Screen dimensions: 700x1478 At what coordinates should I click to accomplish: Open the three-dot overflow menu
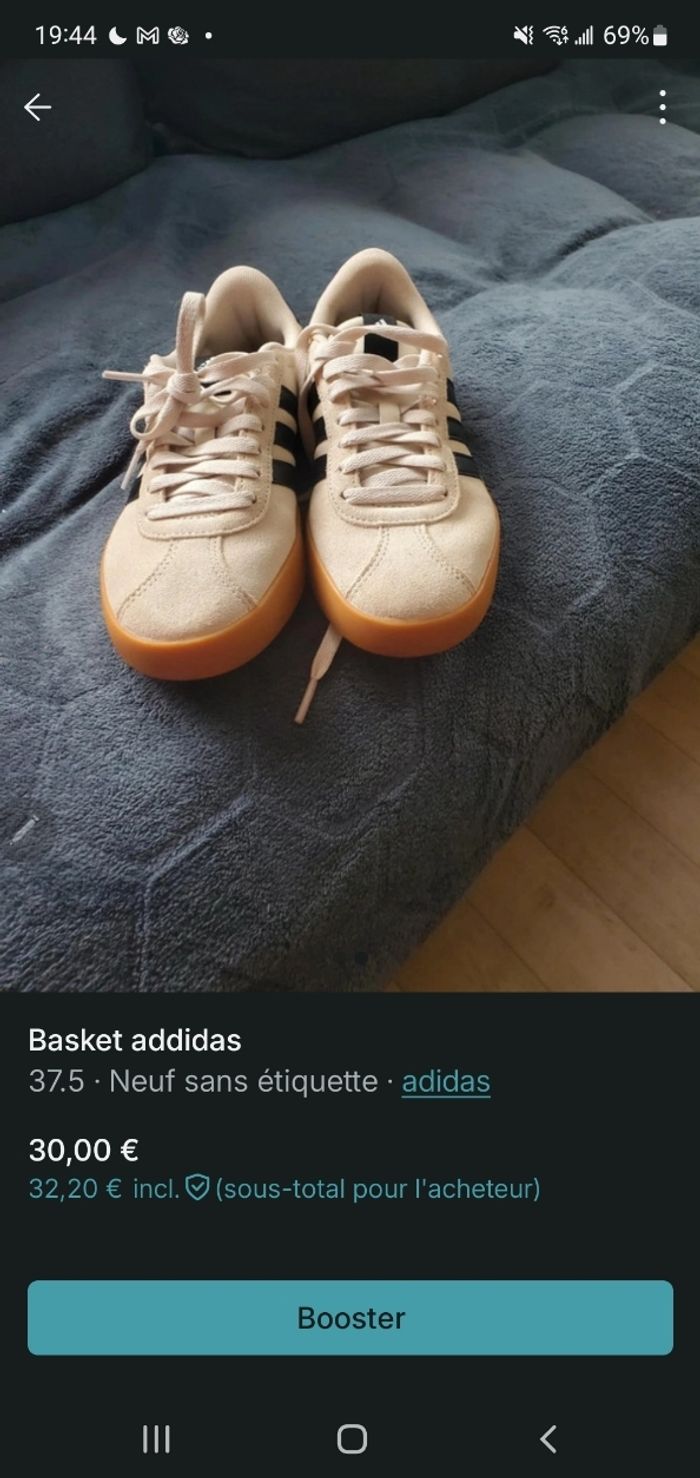point(662,107)
